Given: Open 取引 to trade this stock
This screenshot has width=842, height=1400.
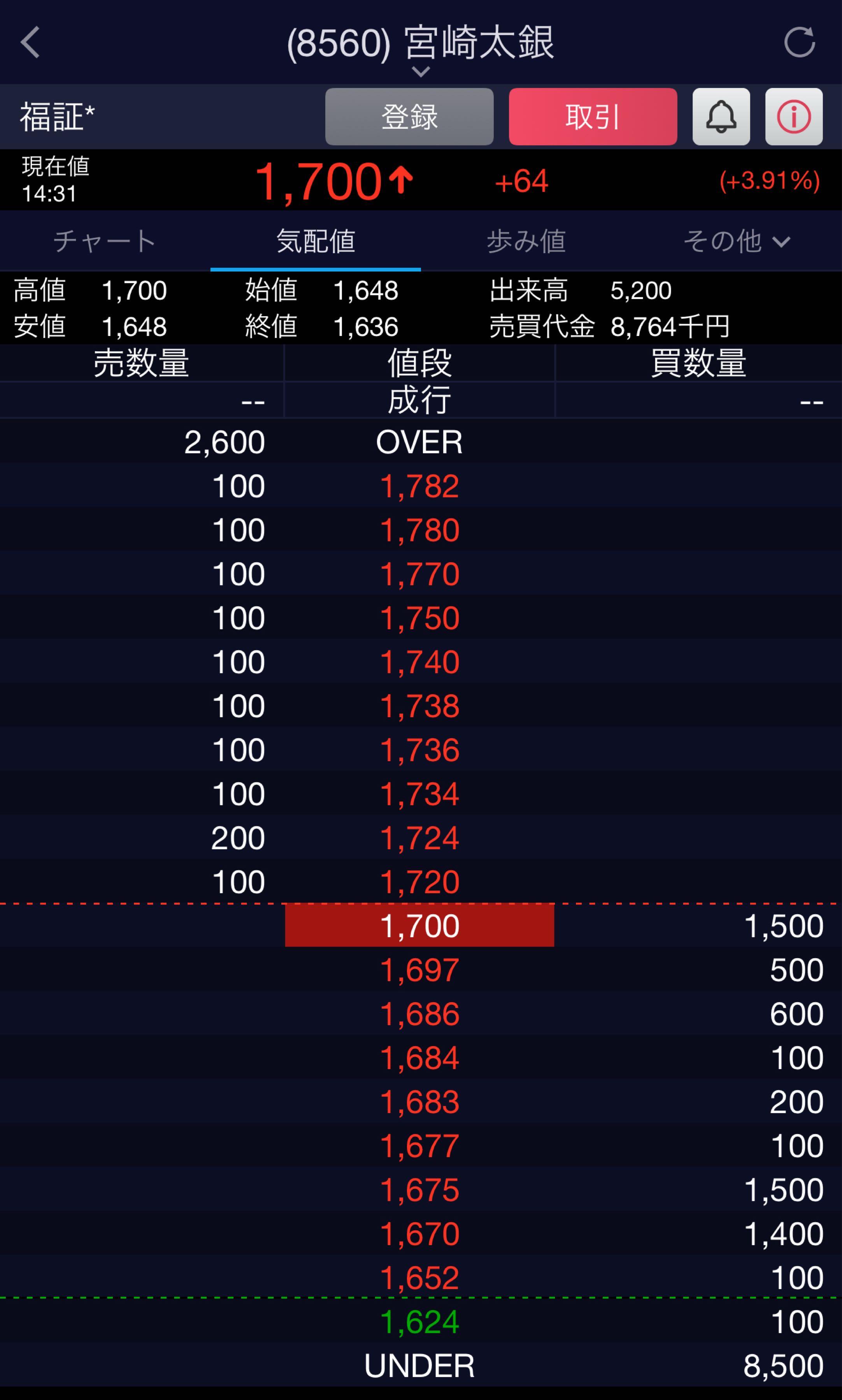Looking at the screenshot, I should pos(592,117).
